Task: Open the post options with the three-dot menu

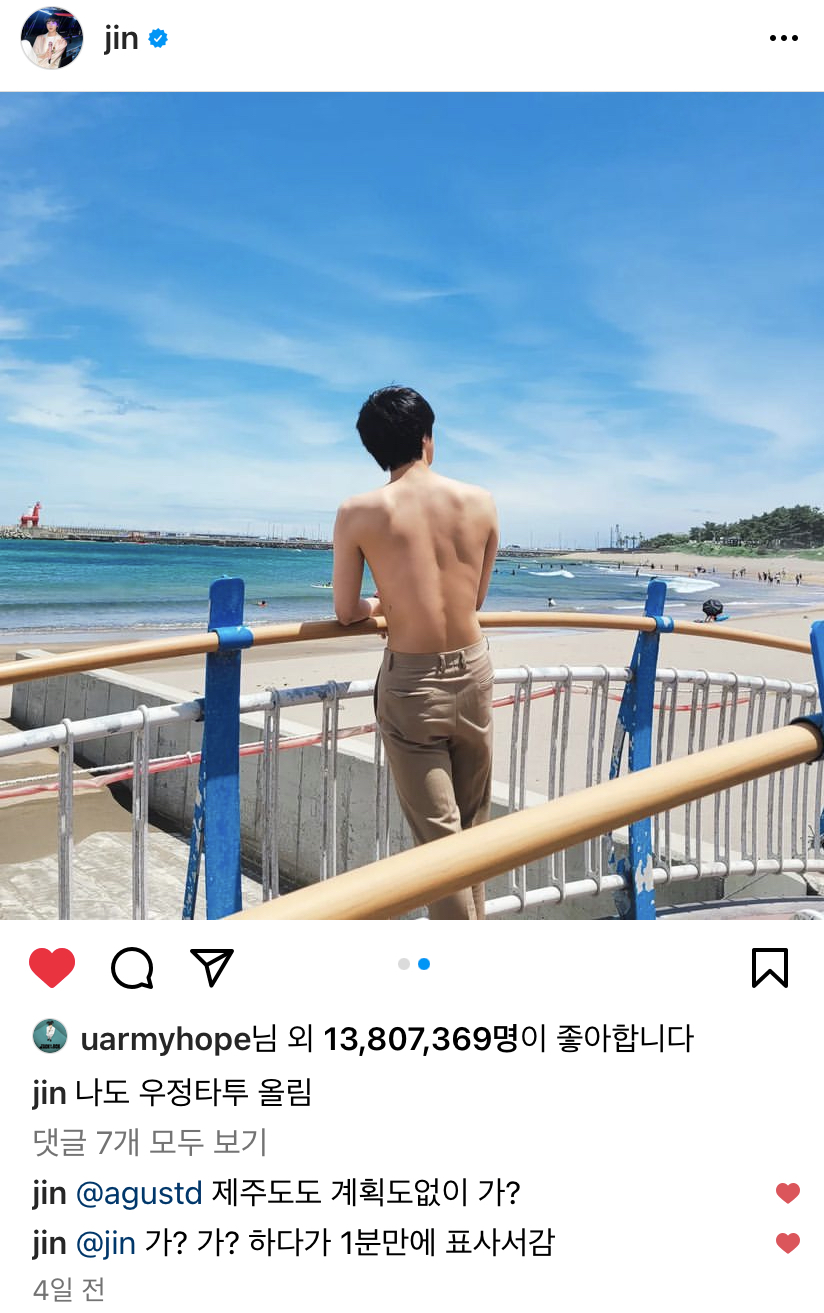Action: point(783,38)
